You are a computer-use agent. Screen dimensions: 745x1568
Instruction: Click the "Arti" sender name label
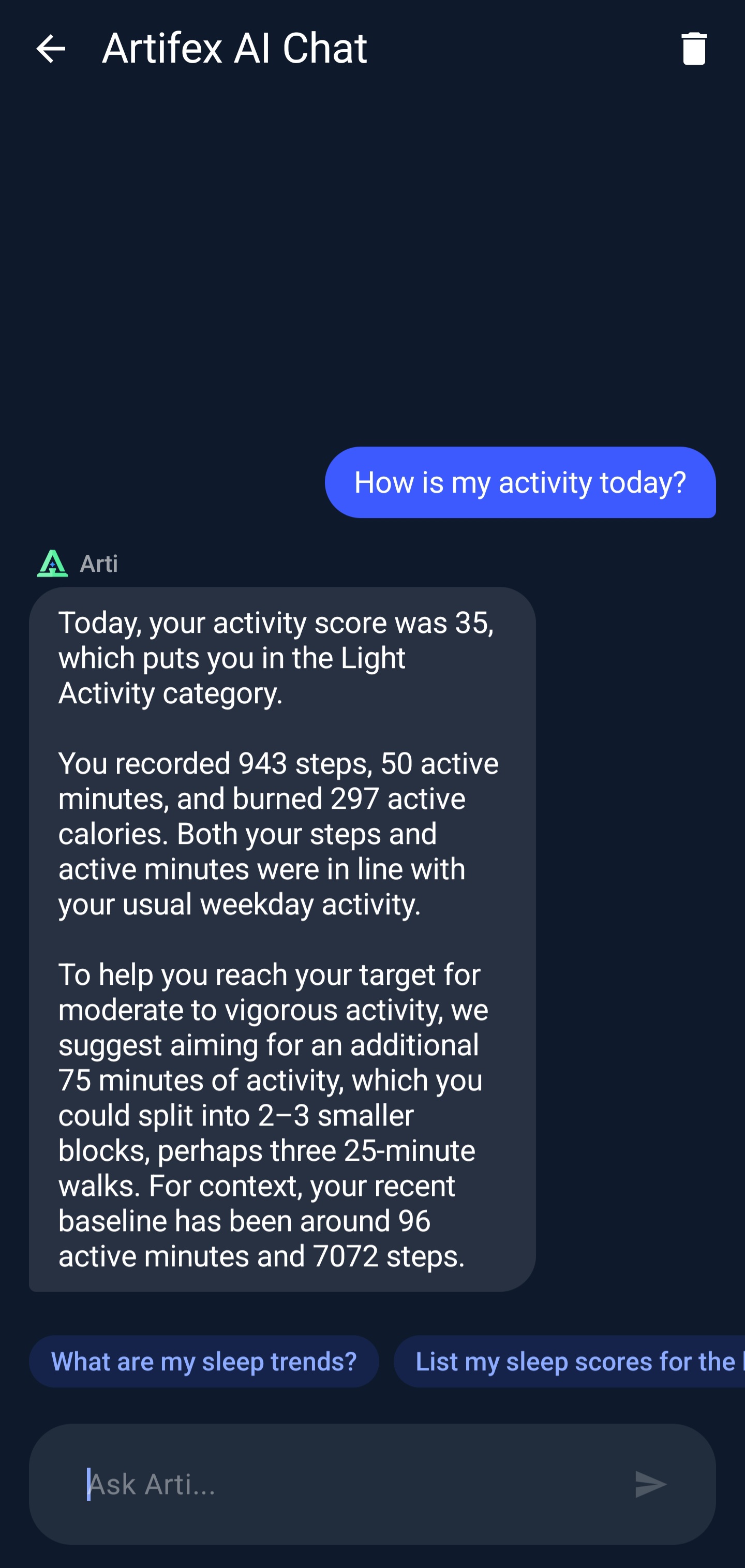click(99, 563)
